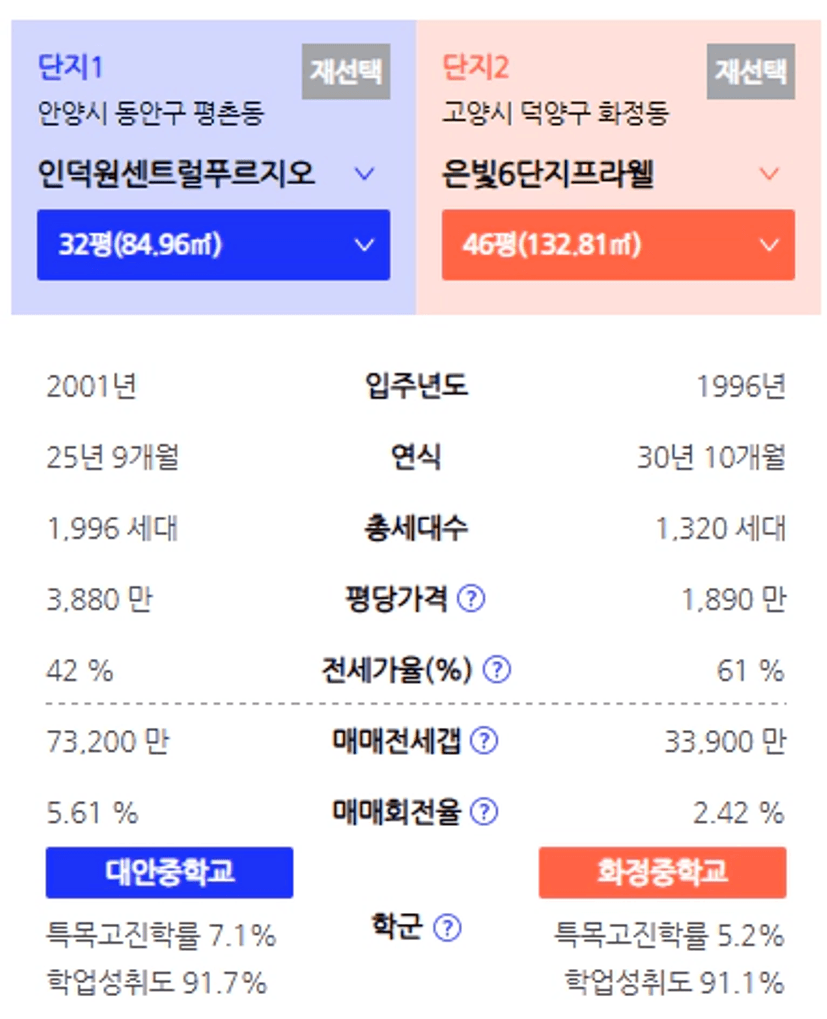Expand the 은빛6단지프라웰 complex dropdown

coord(769,174)
